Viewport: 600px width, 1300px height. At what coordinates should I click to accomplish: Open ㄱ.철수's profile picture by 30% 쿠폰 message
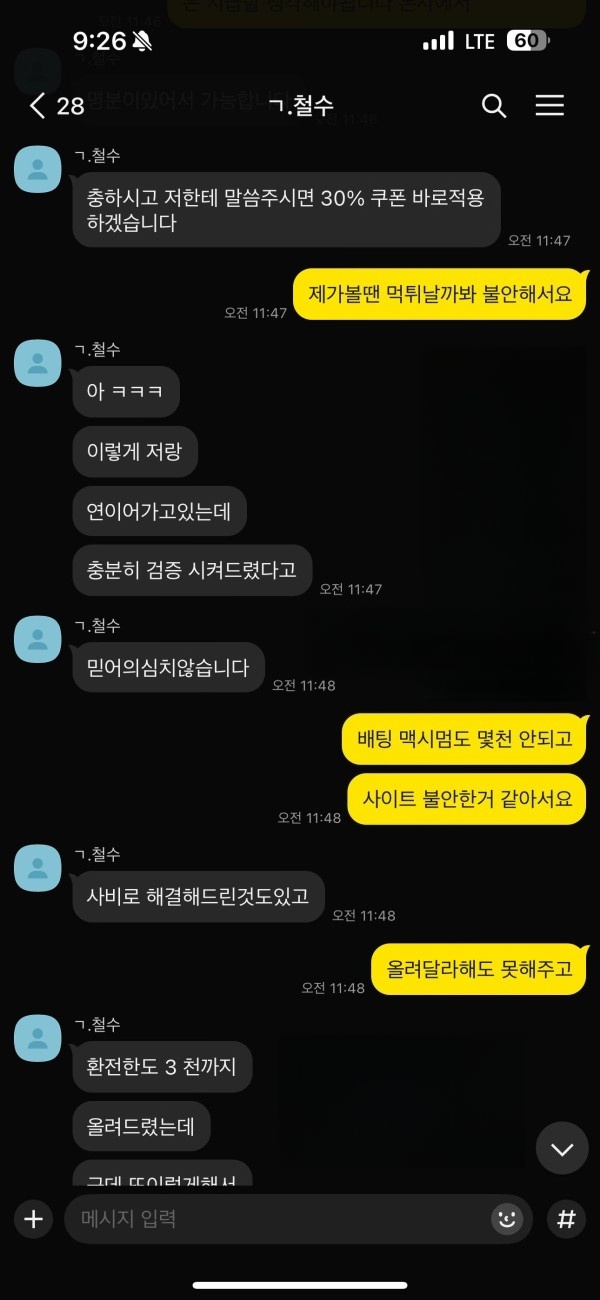[38, 169]
